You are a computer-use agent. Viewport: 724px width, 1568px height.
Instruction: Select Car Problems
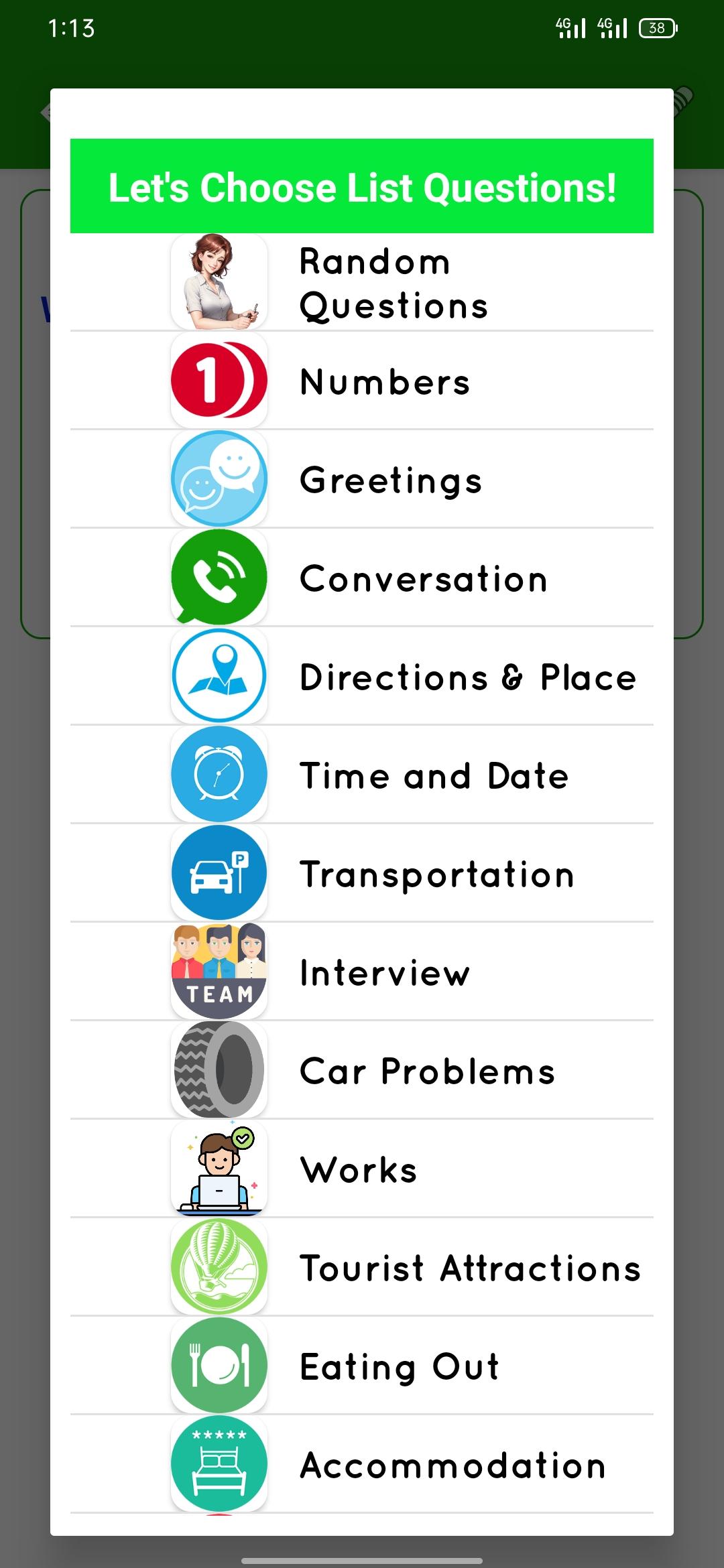pos(427,1071)
